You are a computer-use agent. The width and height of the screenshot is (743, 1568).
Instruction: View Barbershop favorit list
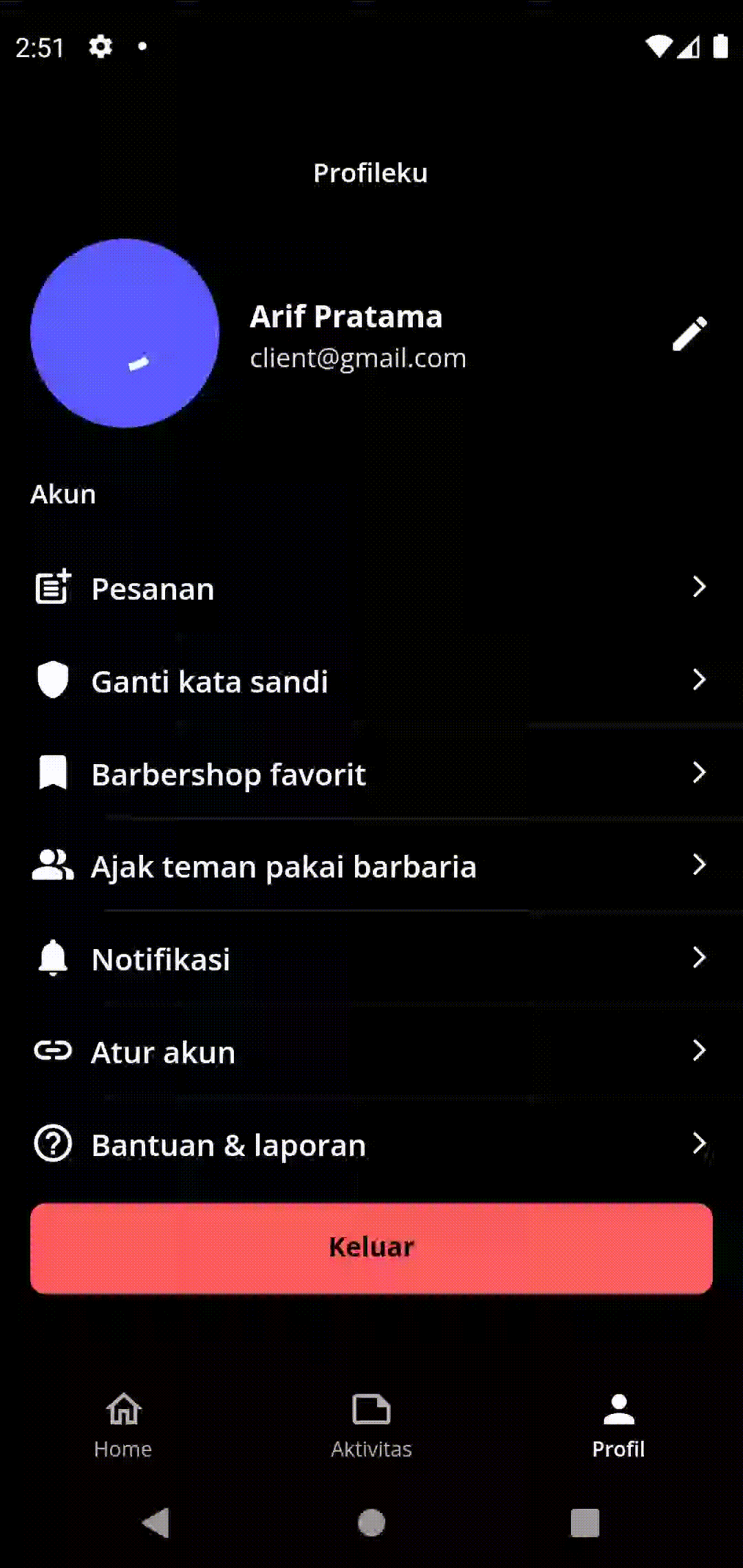[x=371, y=774]
